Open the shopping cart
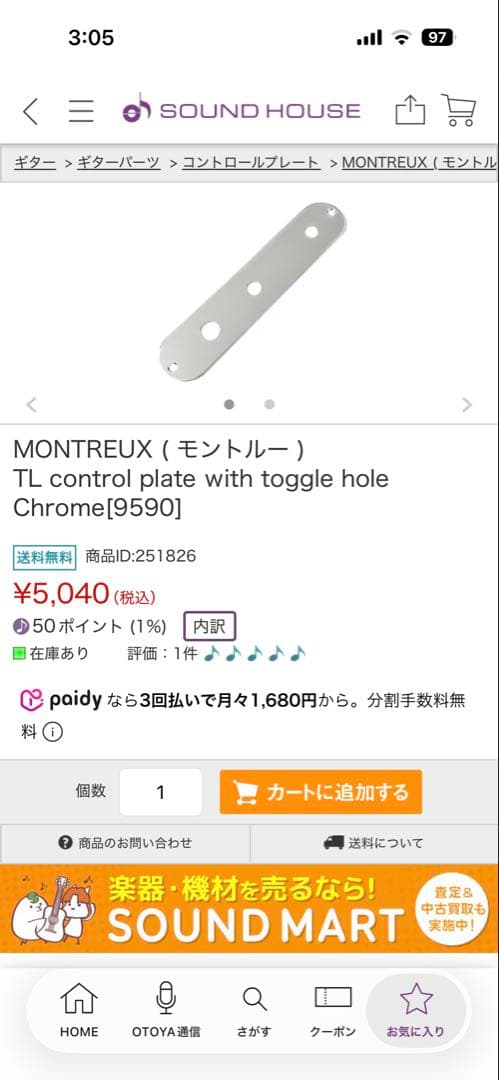 coord(459,110)
